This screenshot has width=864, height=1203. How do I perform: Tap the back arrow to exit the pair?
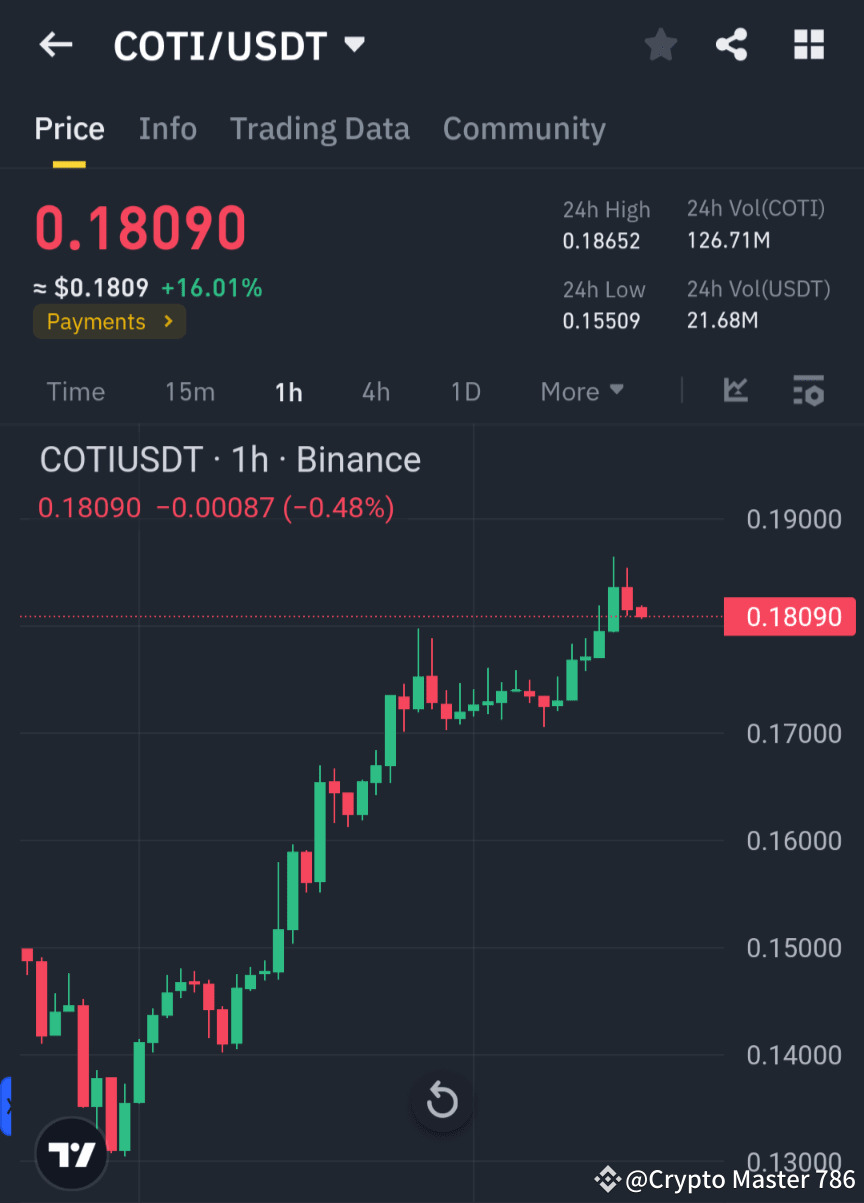(55, 44)
